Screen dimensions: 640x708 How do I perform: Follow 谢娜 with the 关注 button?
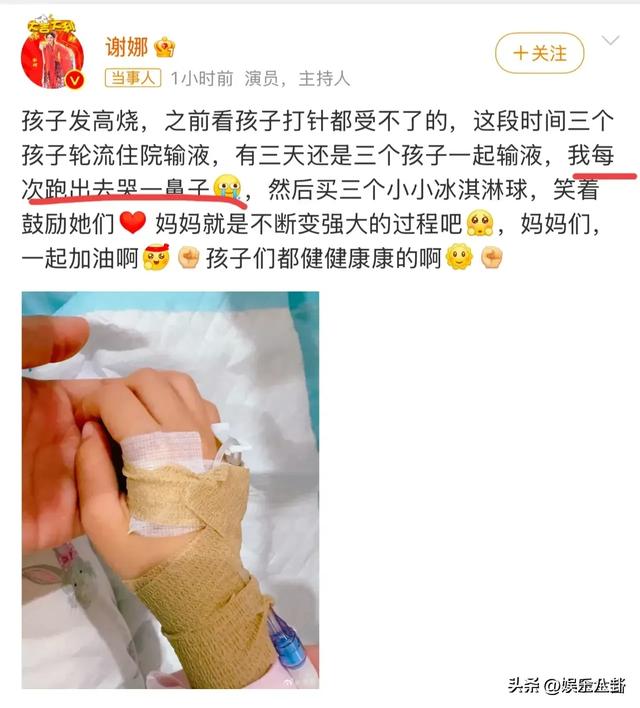tap(540, 53)
